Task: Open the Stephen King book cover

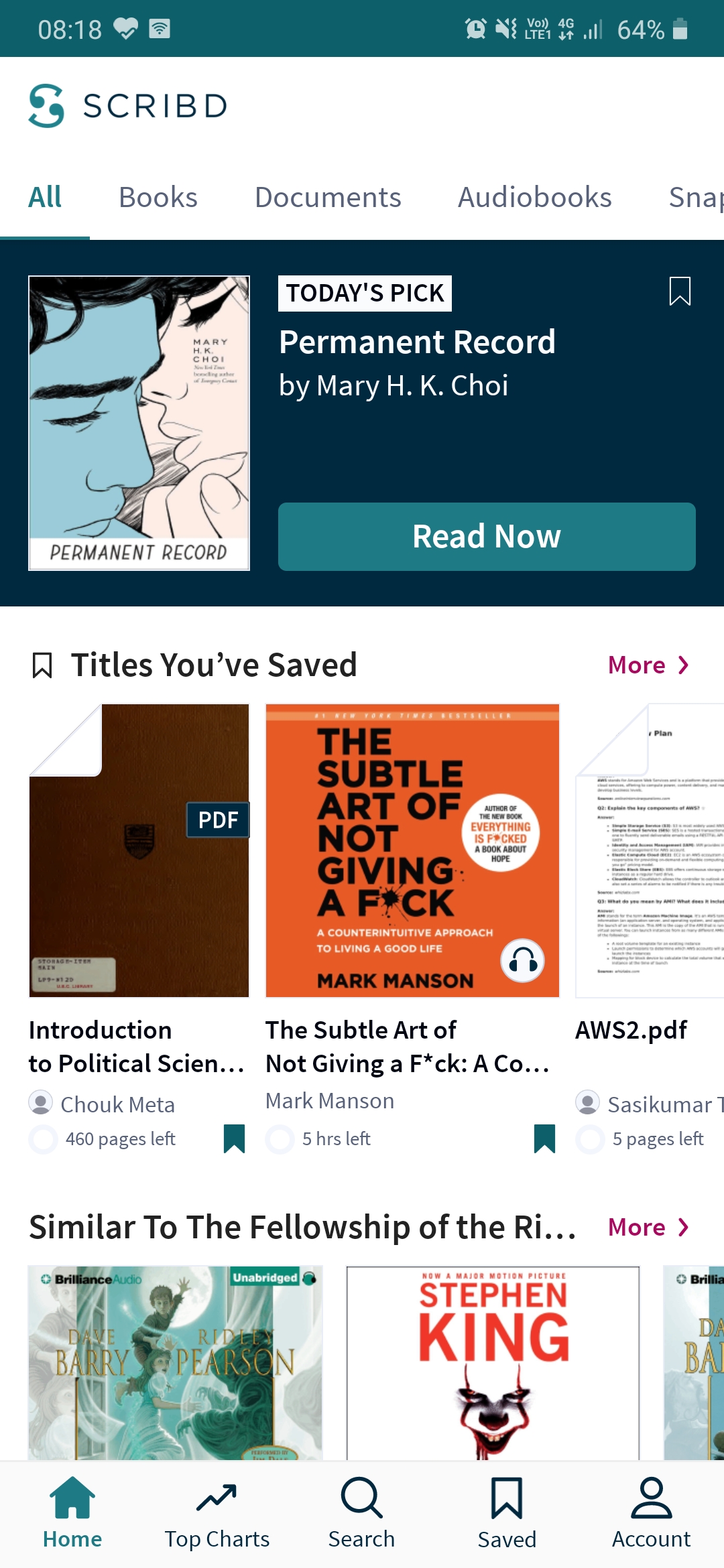Action: click(493, 1362)
